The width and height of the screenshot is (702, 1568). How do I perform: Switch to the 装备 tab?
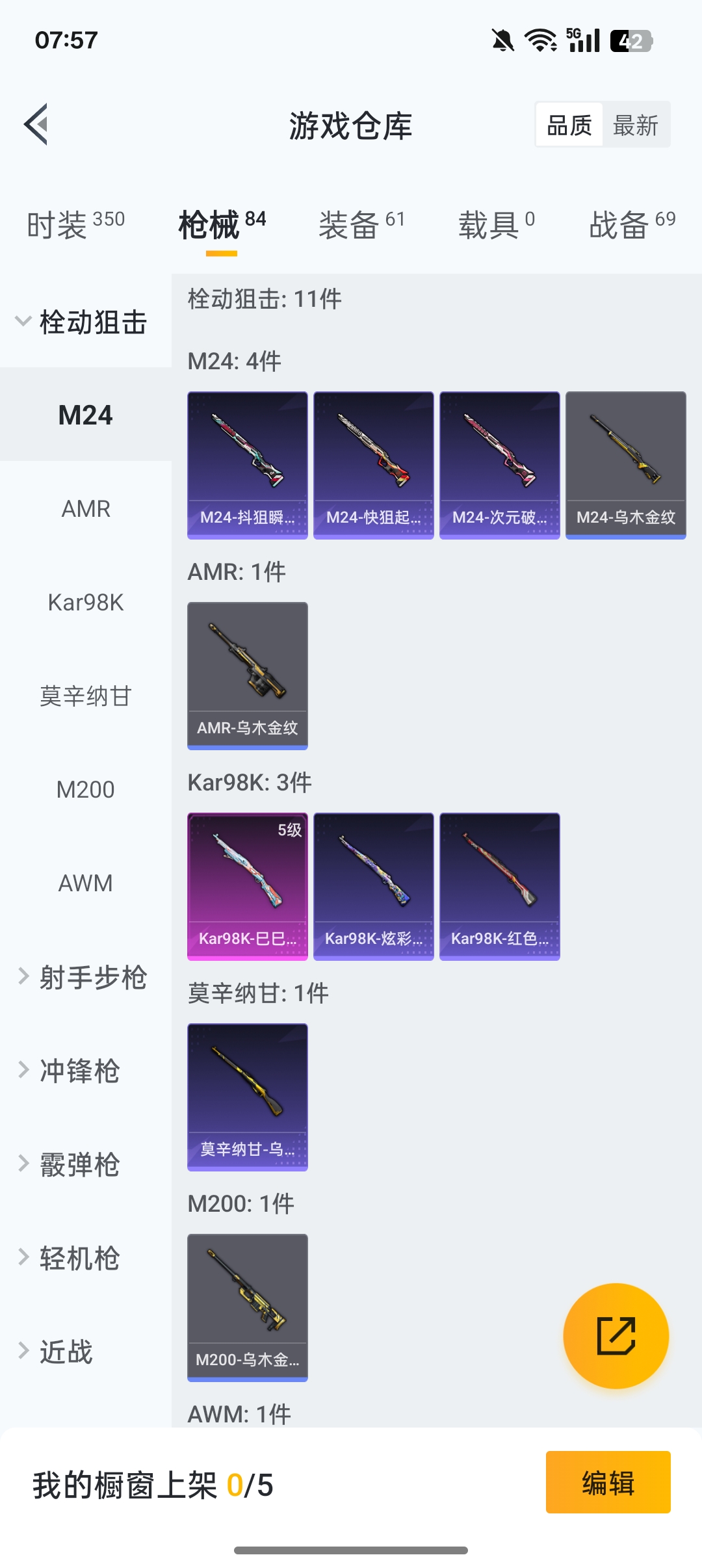tap(361, 225)
